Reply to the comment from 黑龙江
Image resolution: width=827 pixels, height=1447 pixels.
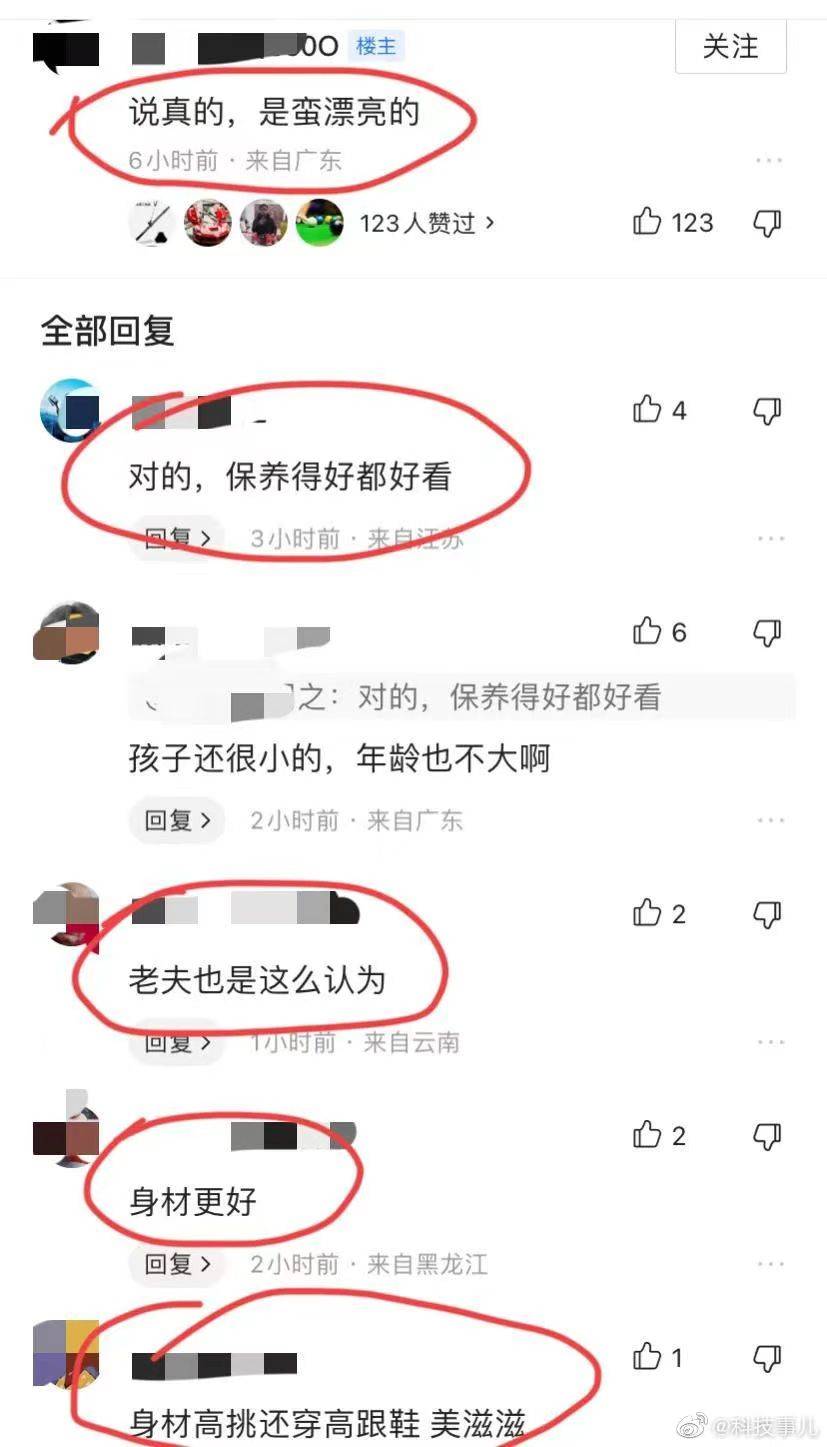pyautogui.click(x=177, y=1264)
